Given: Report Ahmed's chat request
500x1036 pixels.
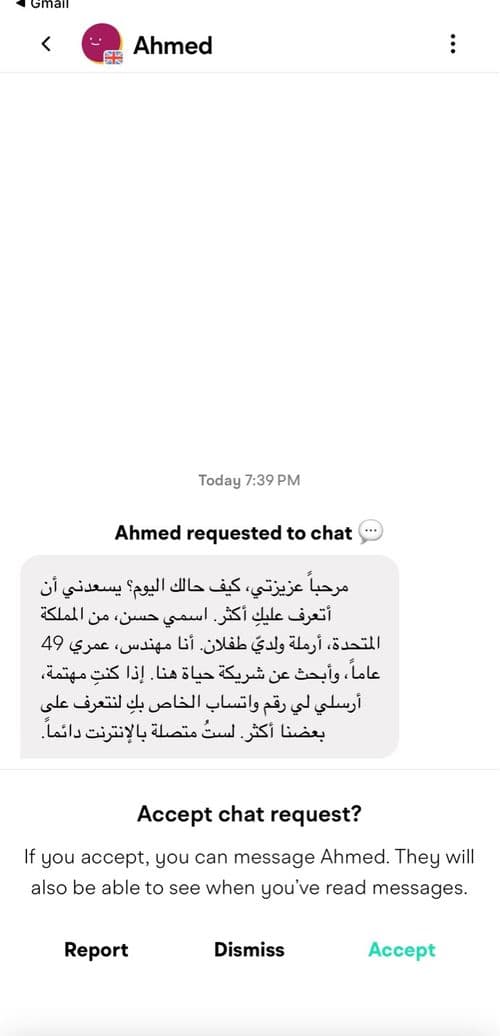Looking at the screenshot, I should pyautogui.click(x=96, y=950).
